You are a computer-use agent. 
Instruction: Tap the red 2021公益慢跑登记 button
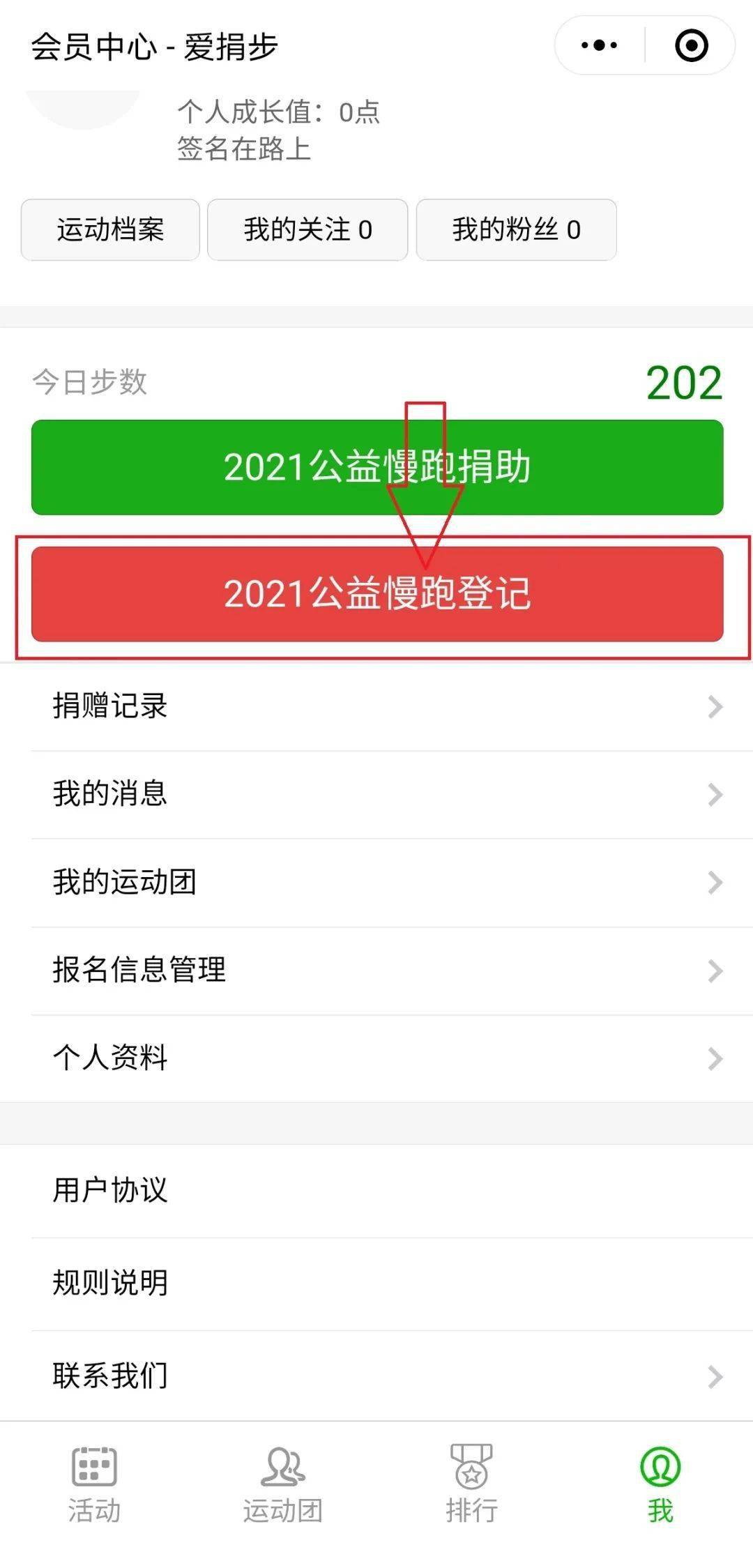pyautogui.click(x=376, y=594)
